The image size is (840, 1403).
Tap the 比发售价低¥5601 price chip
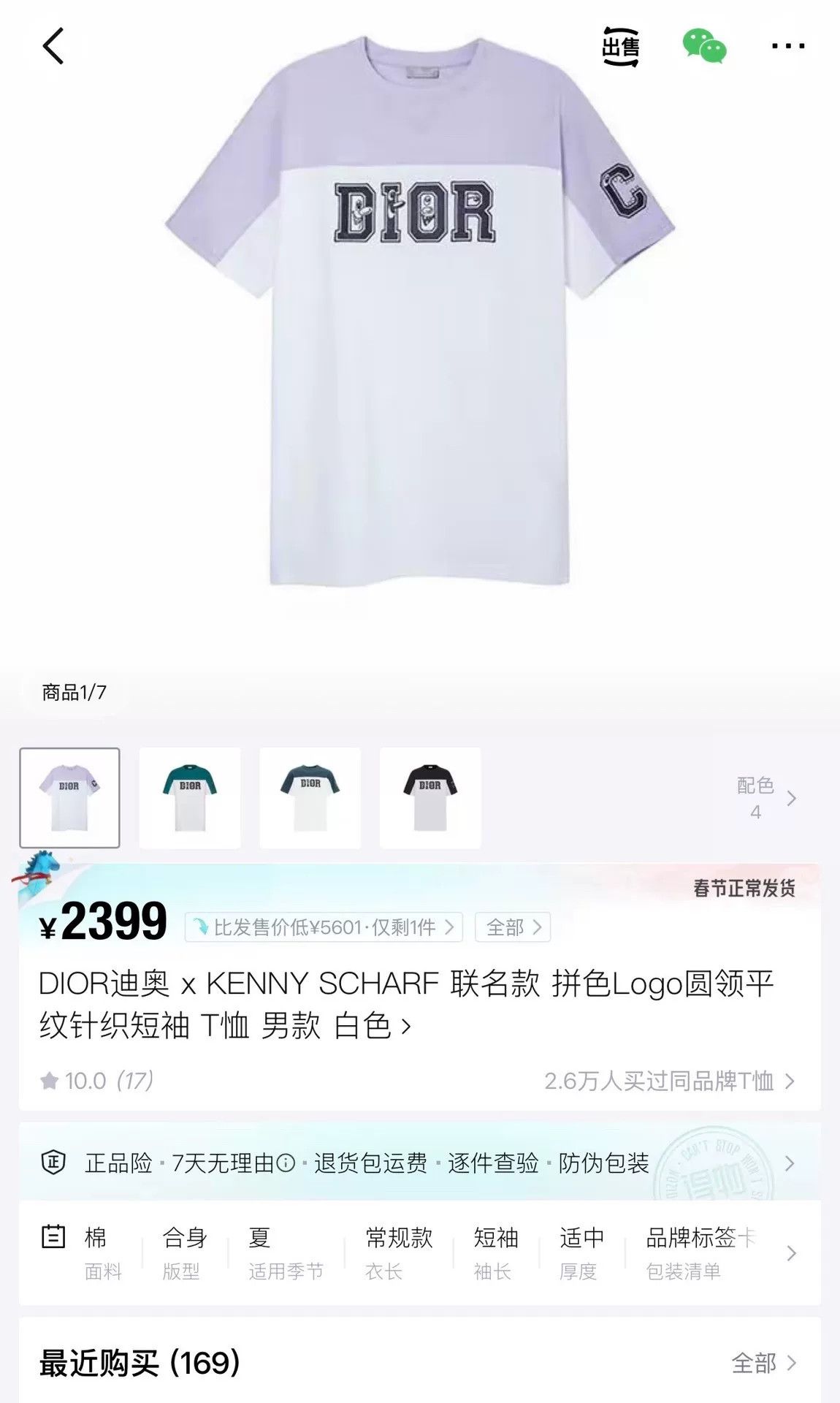(x=324, y=927)
